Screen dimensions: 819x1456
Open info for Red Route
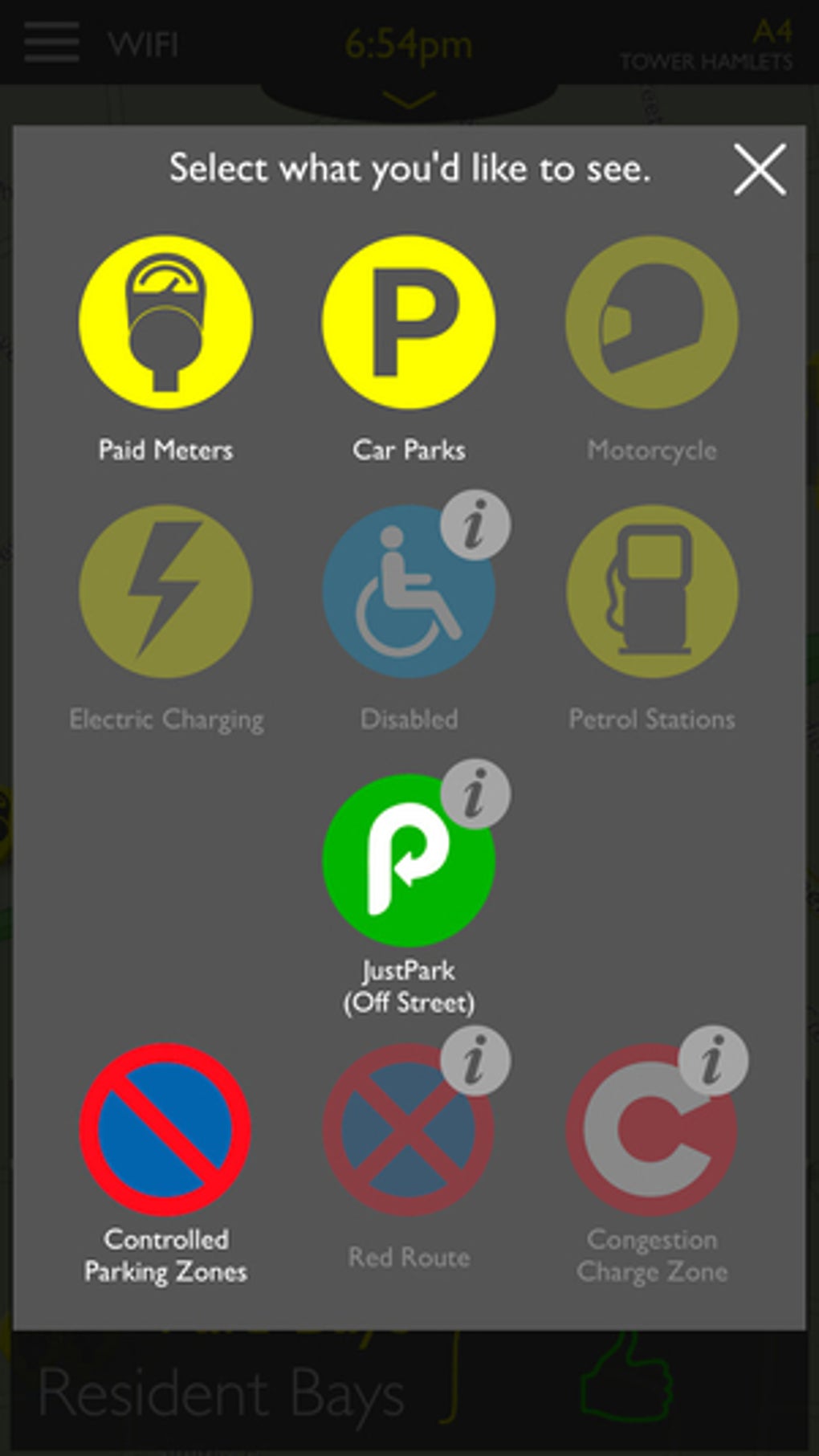[x=475, y=1061]
